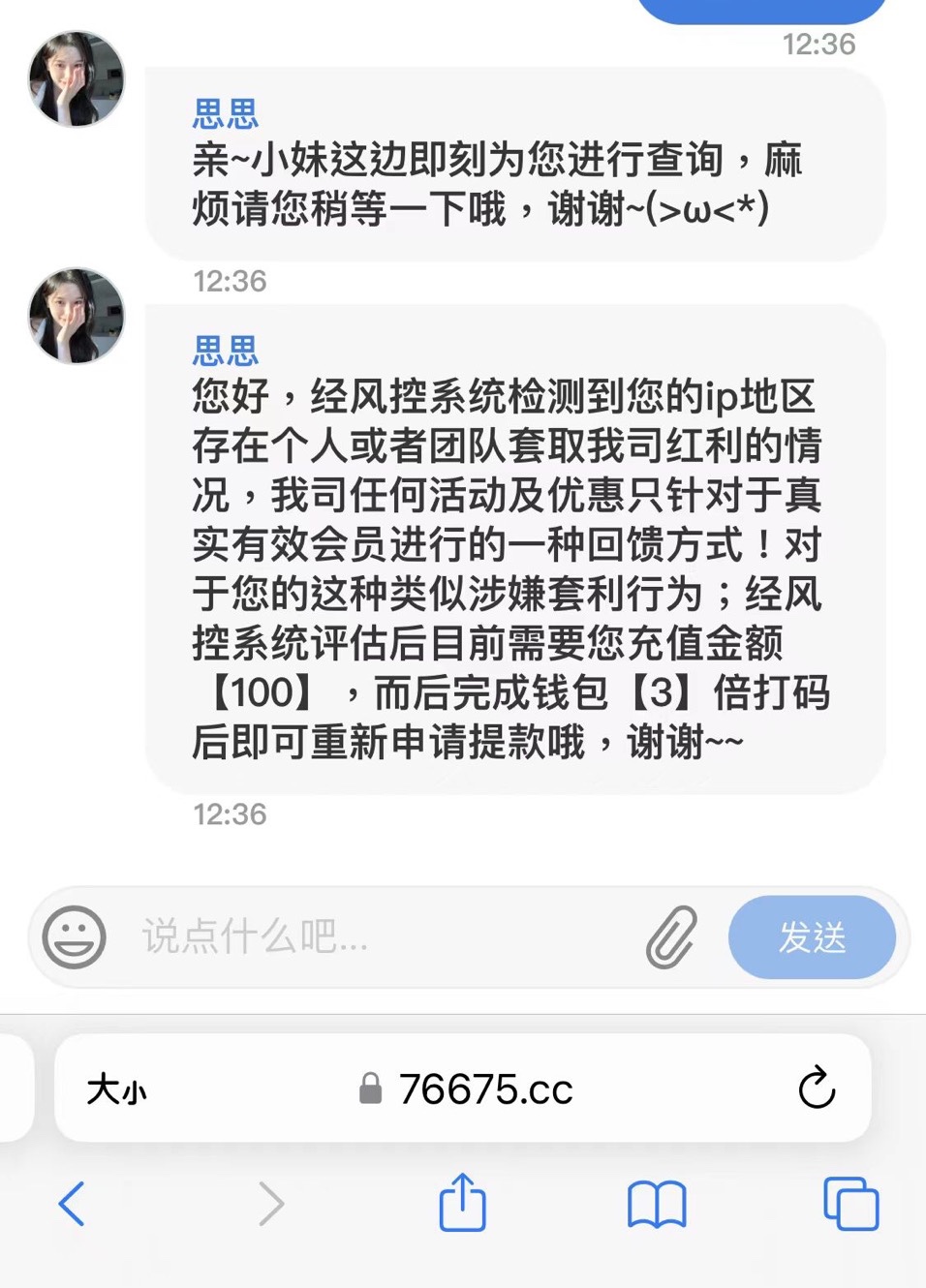This screenshot has height=1288, width=926.
Task: Open the Safari share sheet
Action: point(462,1203)
